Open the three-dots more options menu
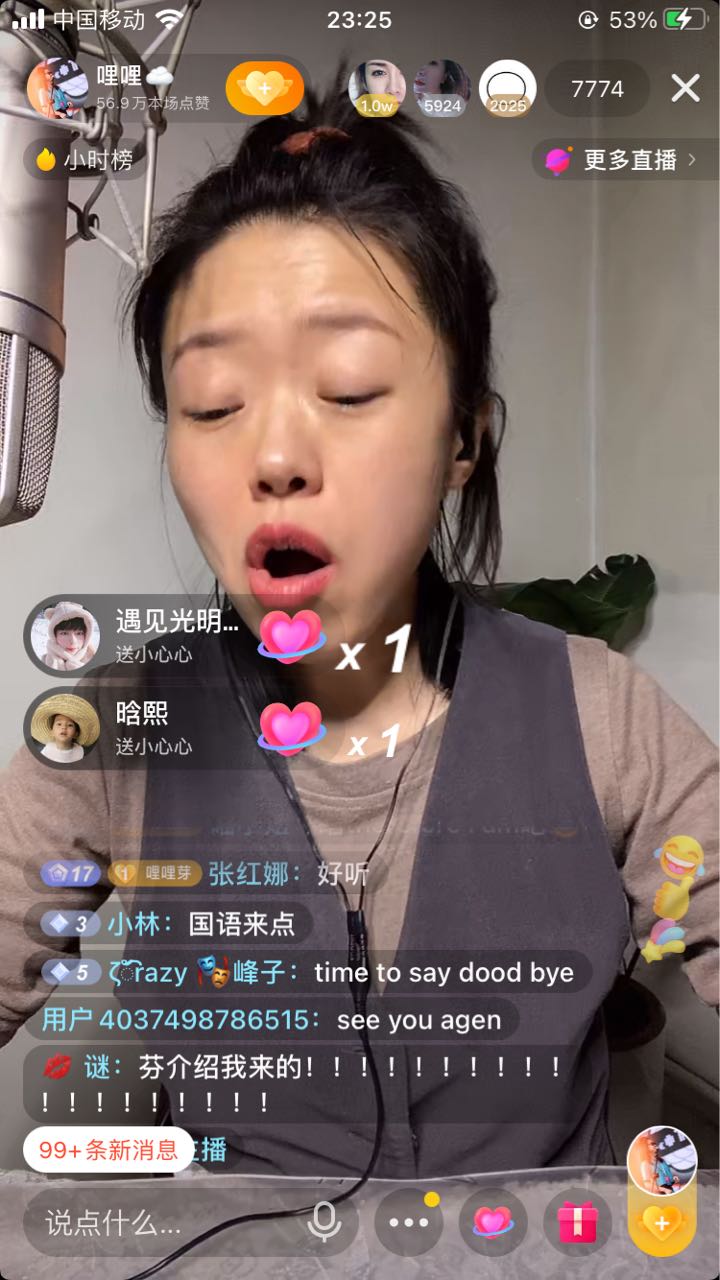 pos(408,1222)
